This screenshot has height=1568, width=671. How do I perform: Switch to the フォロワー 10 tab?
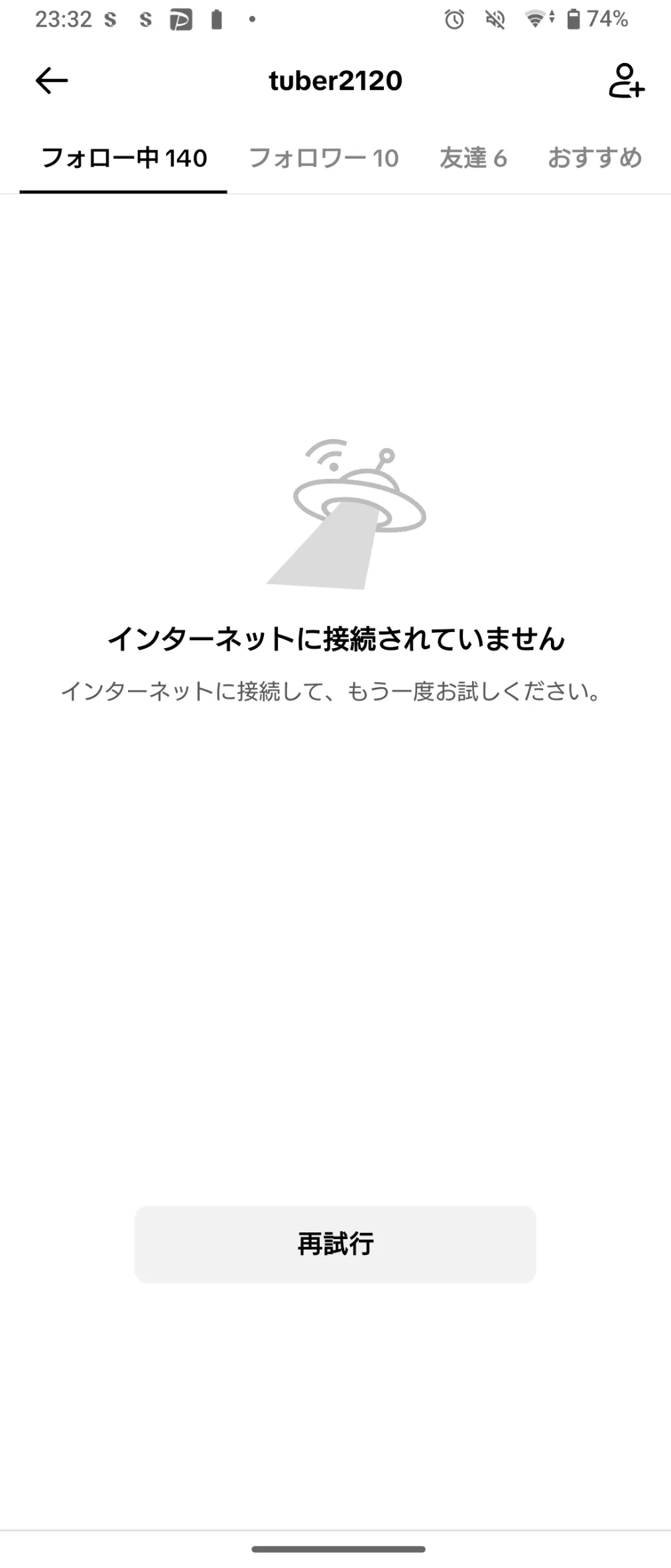(324, 159)
